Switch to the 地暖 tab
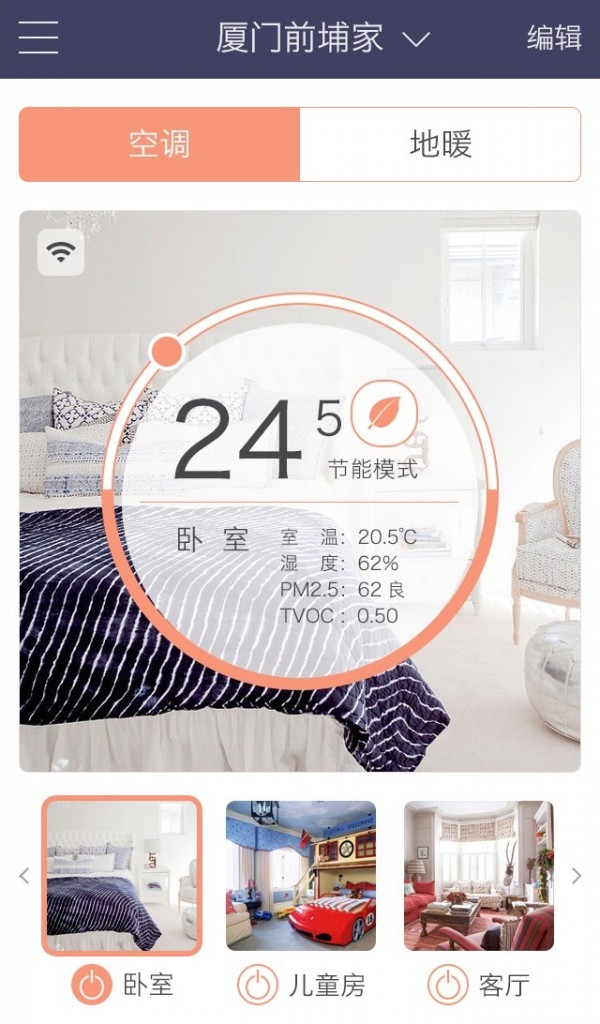 [x=440, y=145]
